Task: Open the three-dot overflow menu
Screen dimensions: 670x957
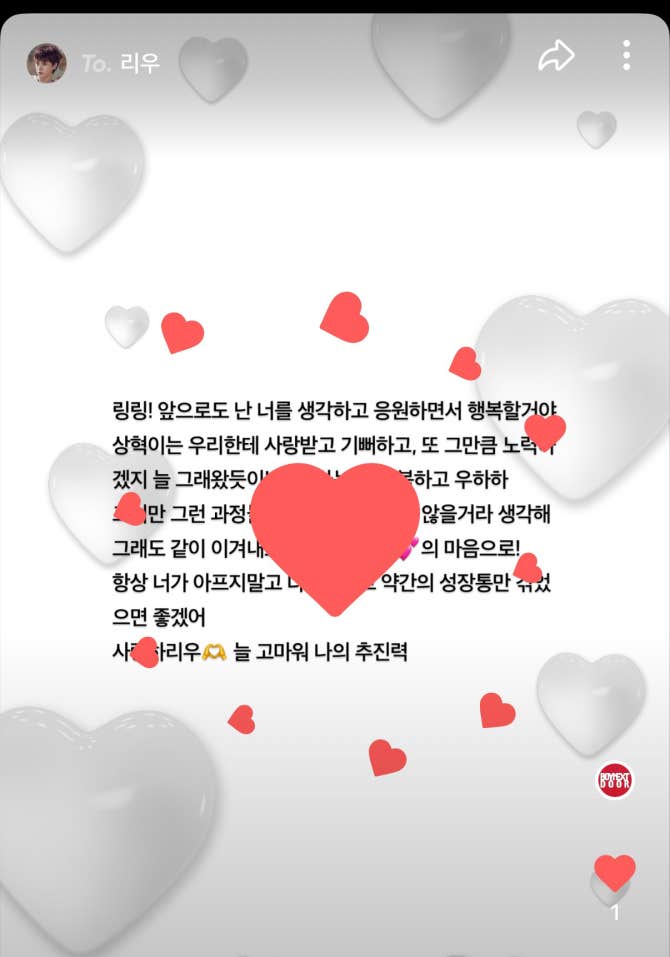Action: pos(626,56)
